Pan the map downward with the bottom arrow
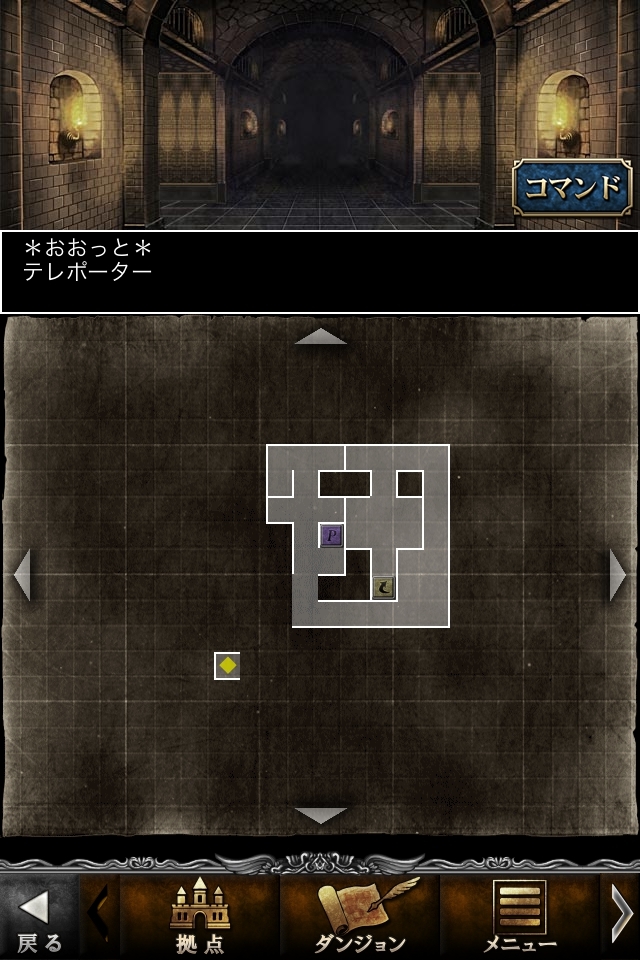This screenshot has height=960, width=640. click(x=320, y=814)
